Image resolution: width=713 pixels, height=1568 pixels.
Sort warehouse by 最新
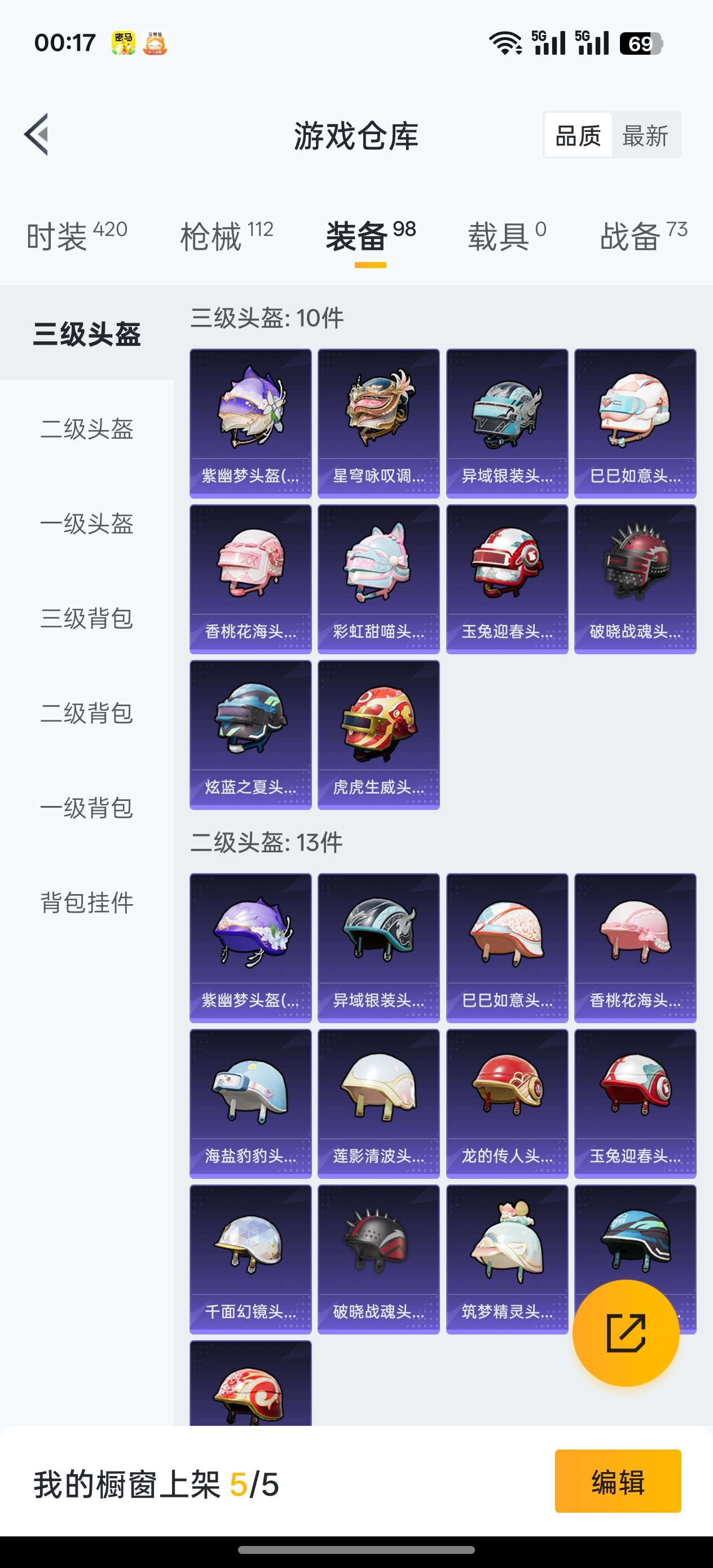(x=645, y=135)
